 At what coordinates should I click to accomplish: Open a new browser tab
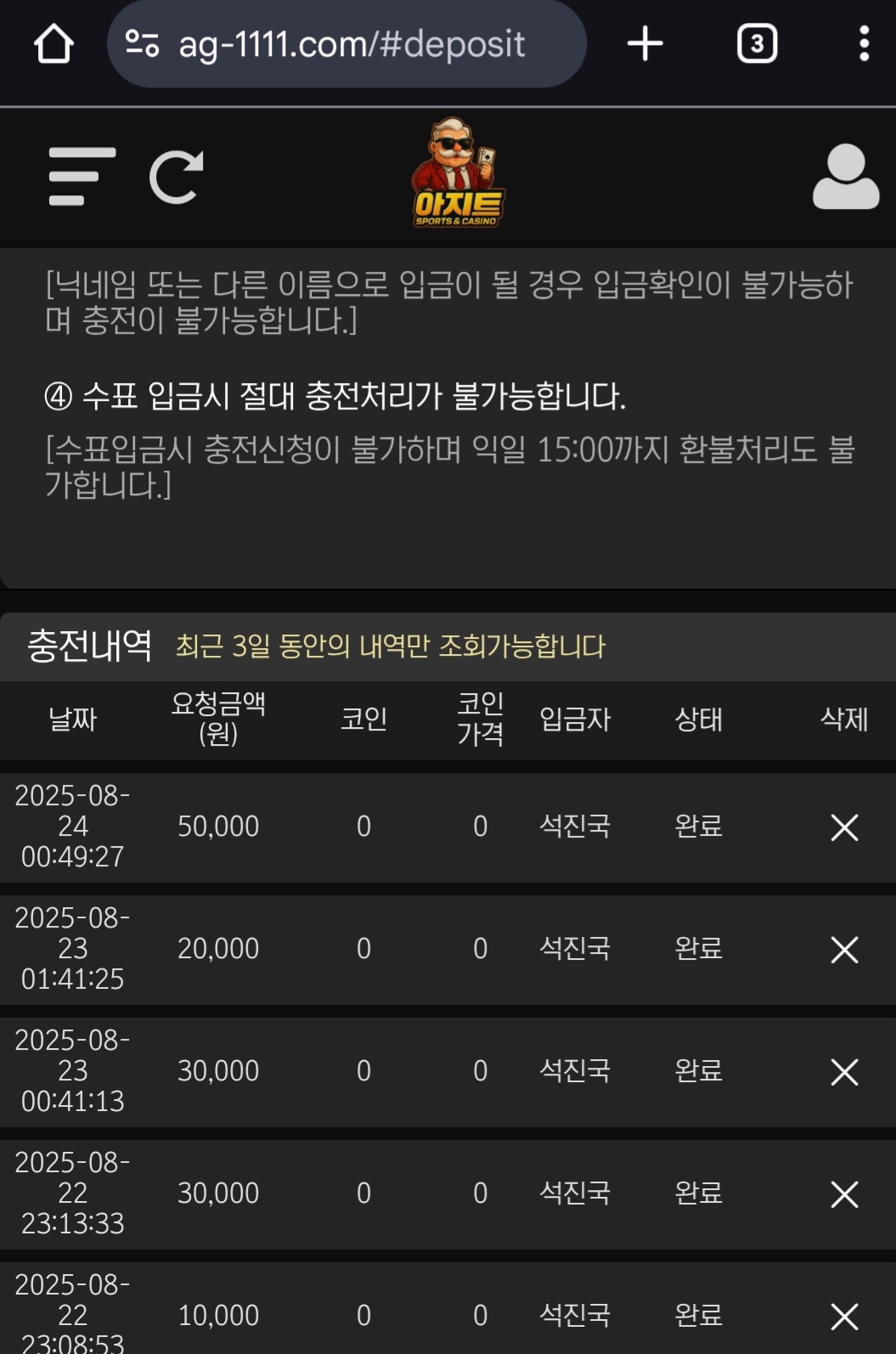click(x=645, y=43)
